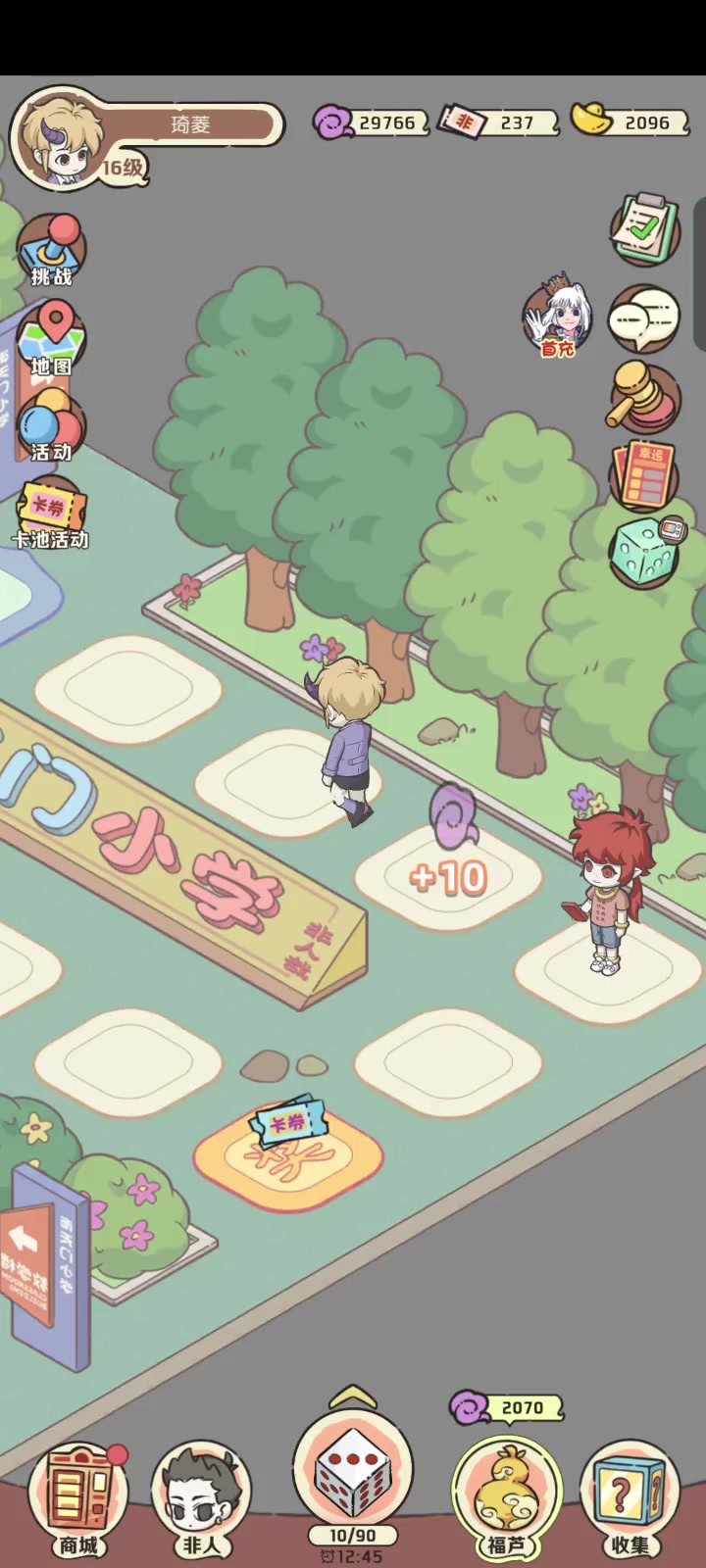Open the 挑战 challenge menu
This screenshot has height=1568, width=706.
51,250
